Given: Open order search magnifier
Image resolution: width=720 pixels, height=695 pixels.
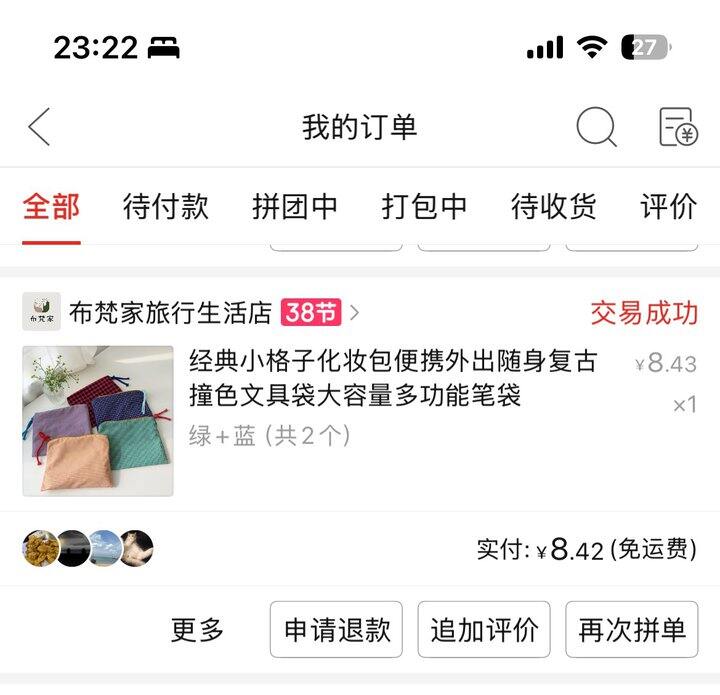Looking at the screenshot, I should tap(596, 127).
